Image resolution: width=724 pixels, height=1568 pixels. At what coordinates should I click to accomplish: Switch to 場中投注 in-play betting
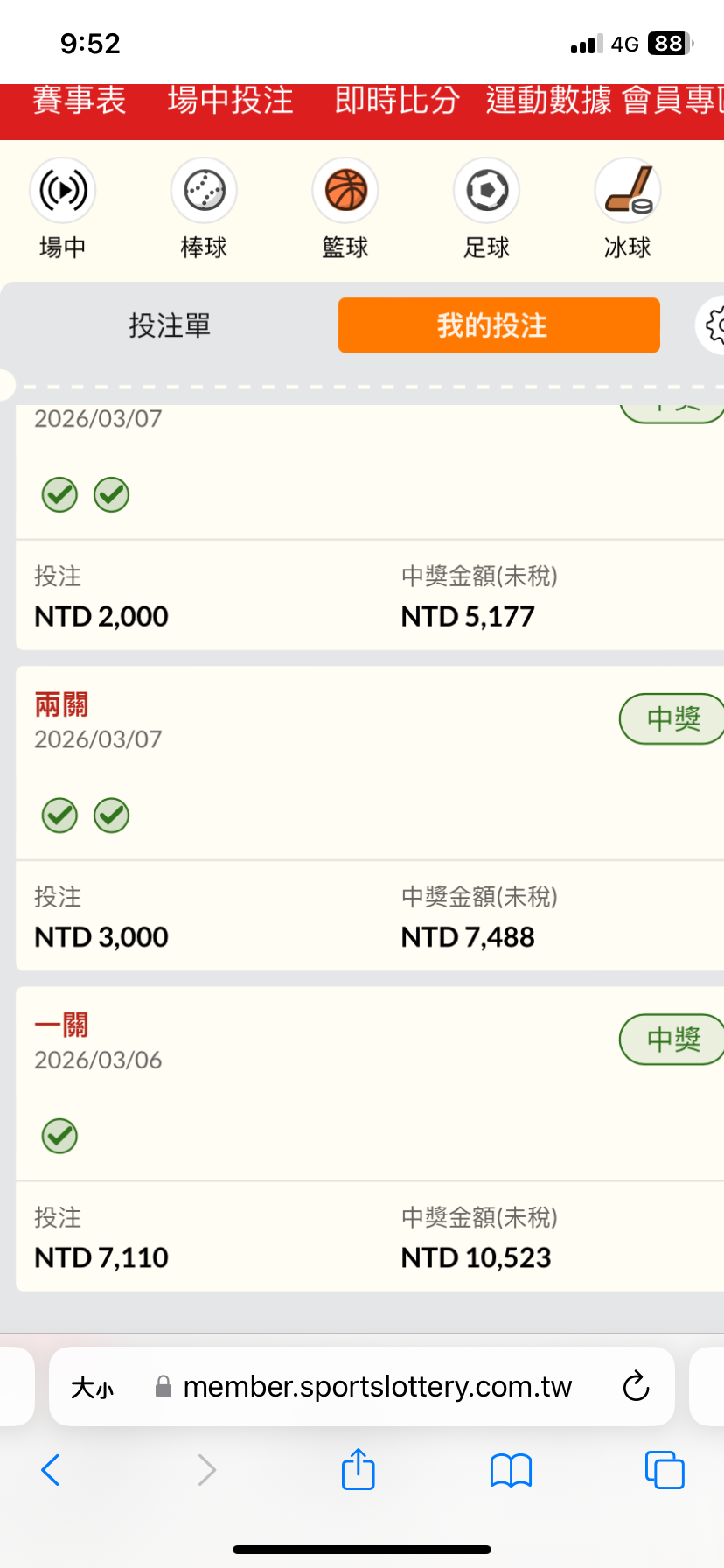pos(230,101)
